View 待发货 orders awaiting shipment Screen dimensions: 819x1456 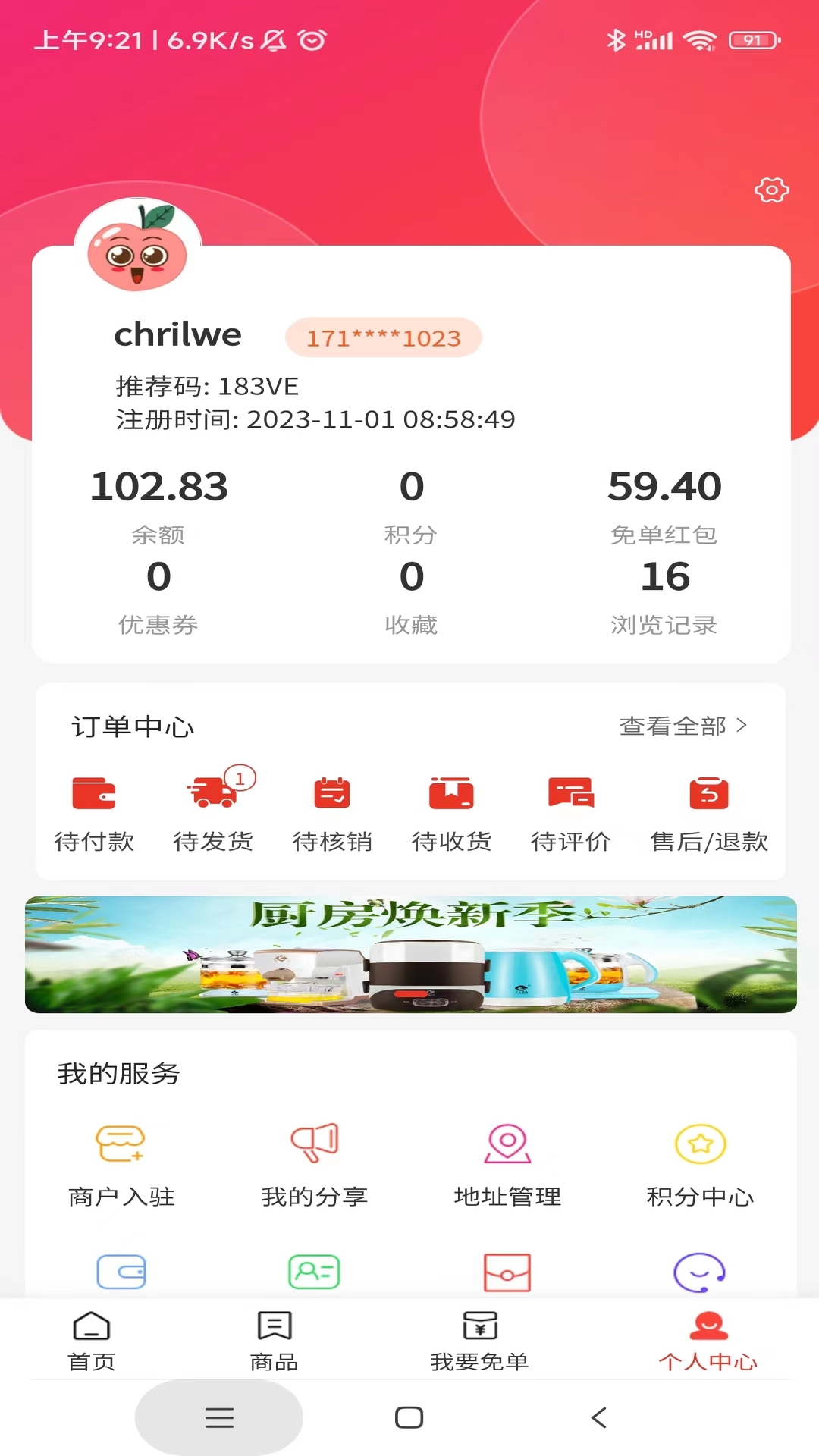[x=213, y=811]
